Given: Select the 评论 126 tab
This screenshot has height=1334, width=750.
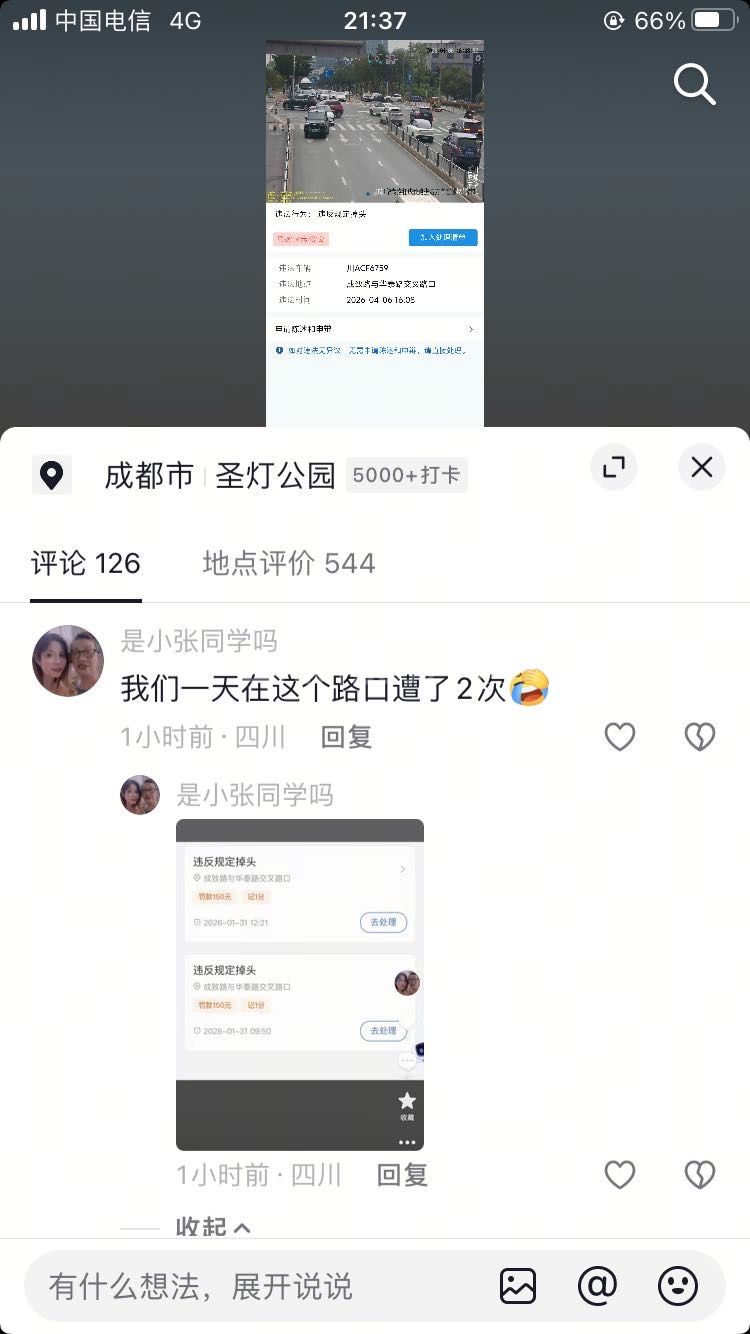Looking at the screenshot, I should click(x=86, y=564).
